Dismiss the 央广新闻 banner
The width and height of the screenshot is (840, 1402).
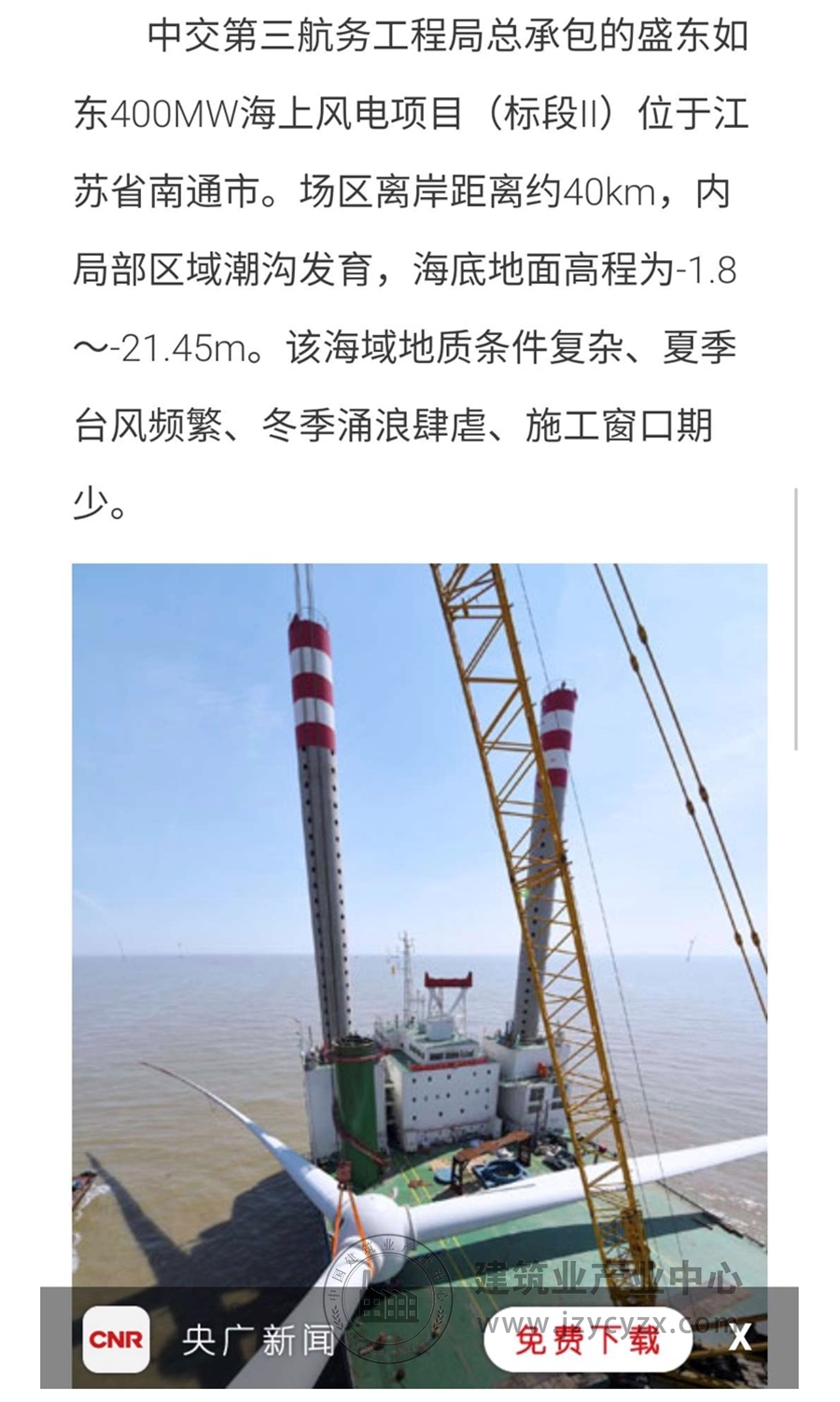click(740, 1338)
